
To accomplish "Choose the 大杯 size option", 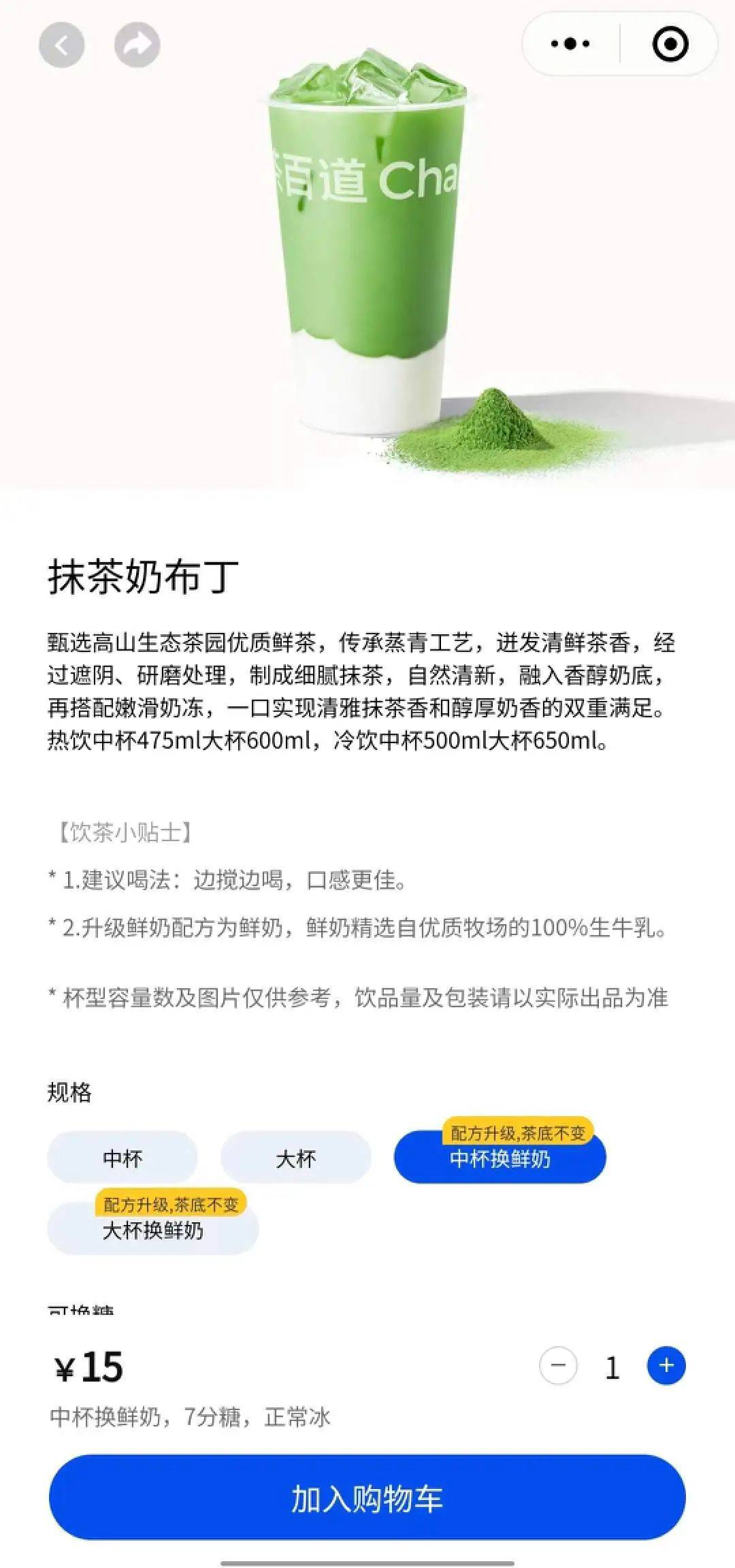I will [296, 1158].
